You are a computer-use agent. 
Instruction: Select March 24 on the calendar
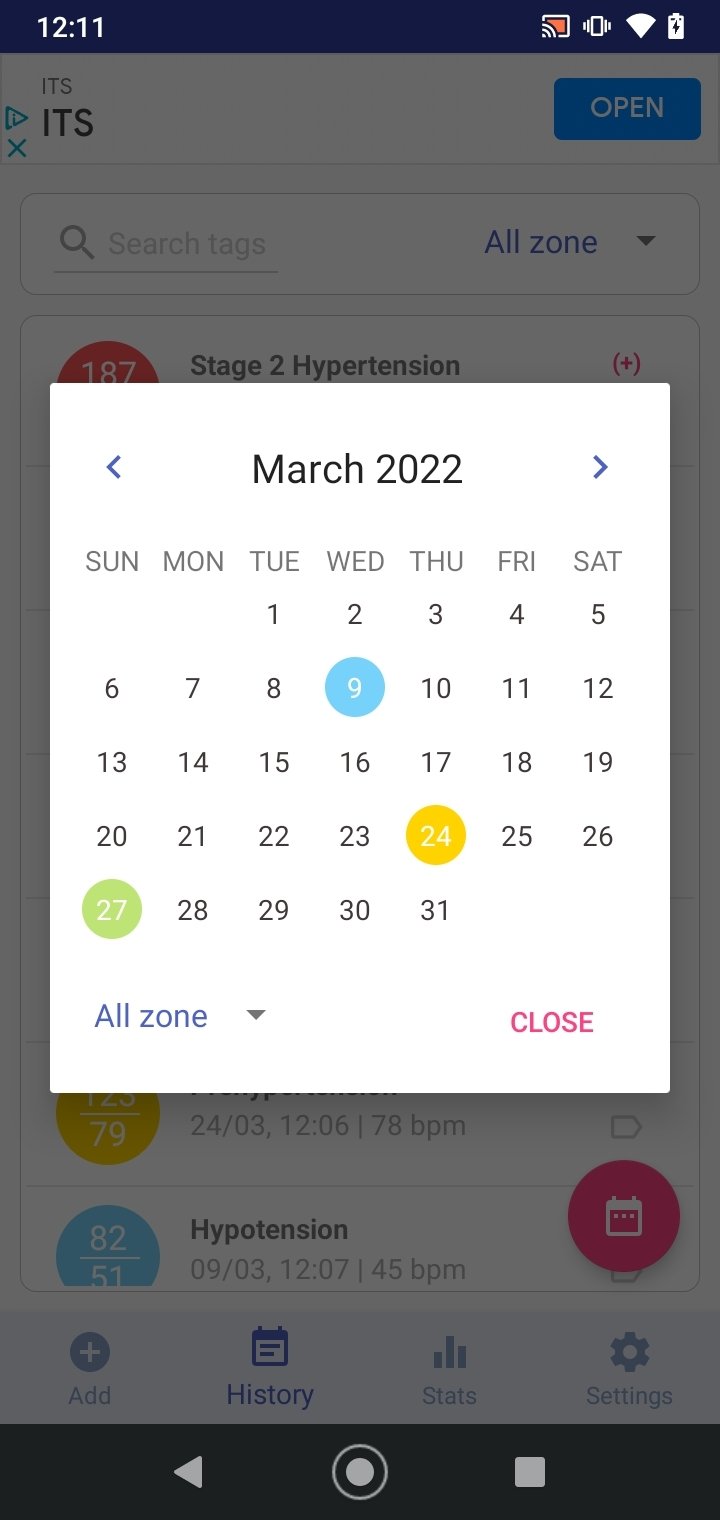[436, 835]
